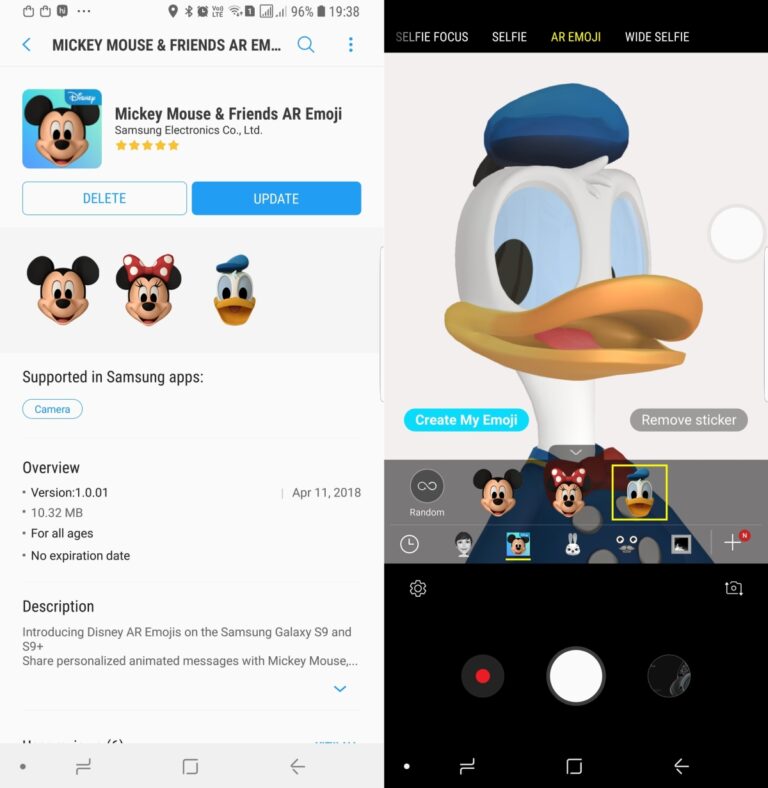Tap Create My Emoji
The height and width of the screenshot is (788, 768).
click(466, 420)
